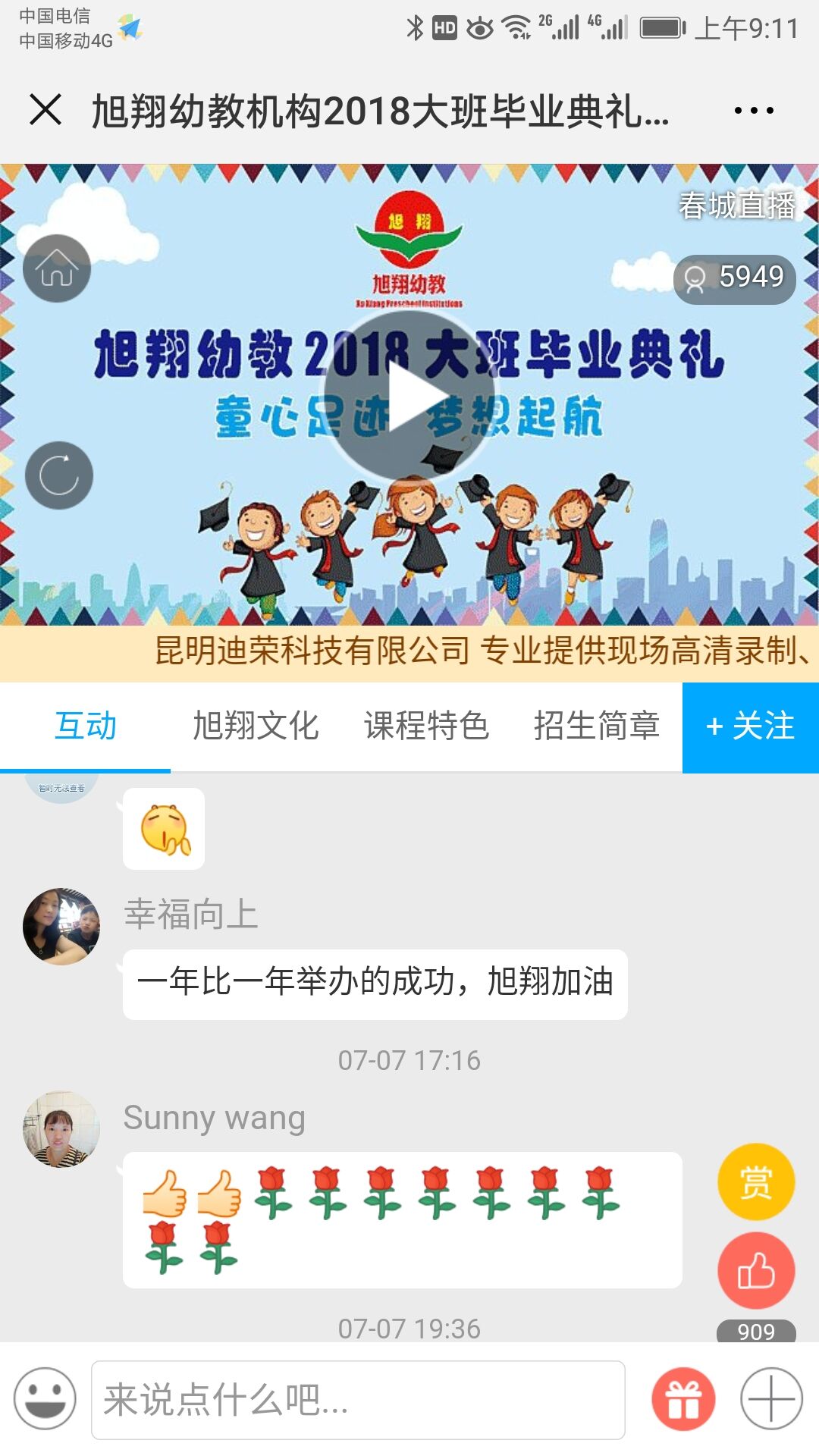
Task: Send a gift with the gift icon
Action: (x=683, y=1399)
